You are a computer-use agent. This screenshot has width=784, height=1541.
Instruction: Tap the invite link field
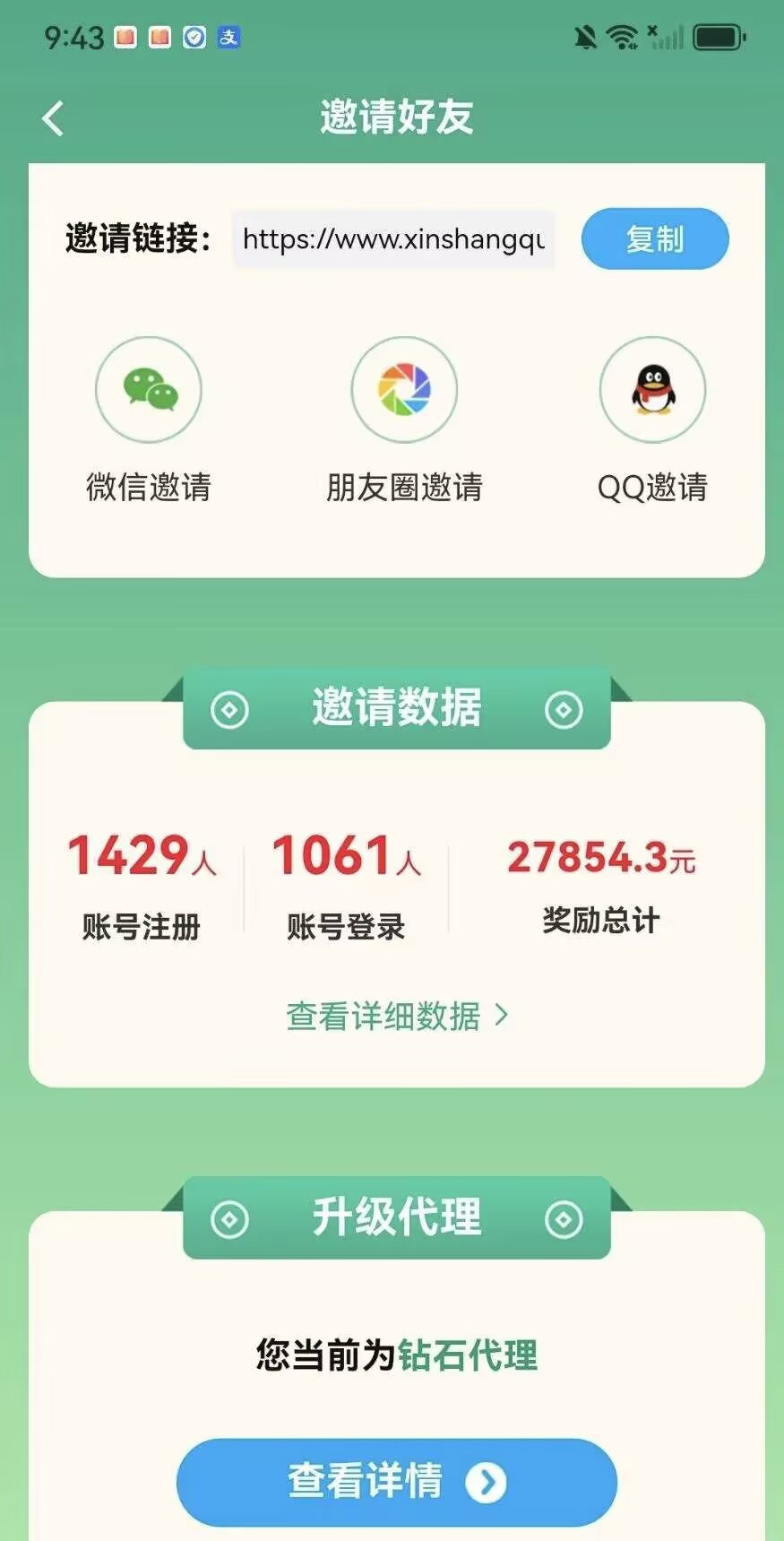coord(393,239)
